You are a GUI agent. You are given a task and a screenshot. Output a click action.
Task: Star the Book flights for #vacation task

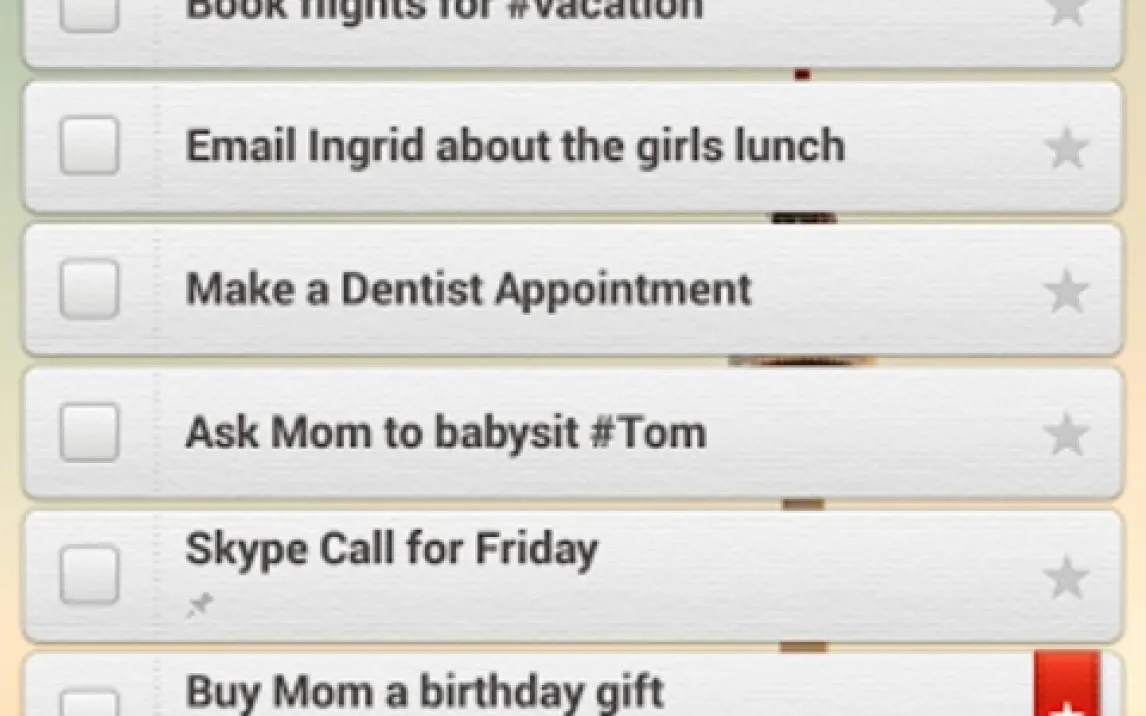coord(1066,12)
